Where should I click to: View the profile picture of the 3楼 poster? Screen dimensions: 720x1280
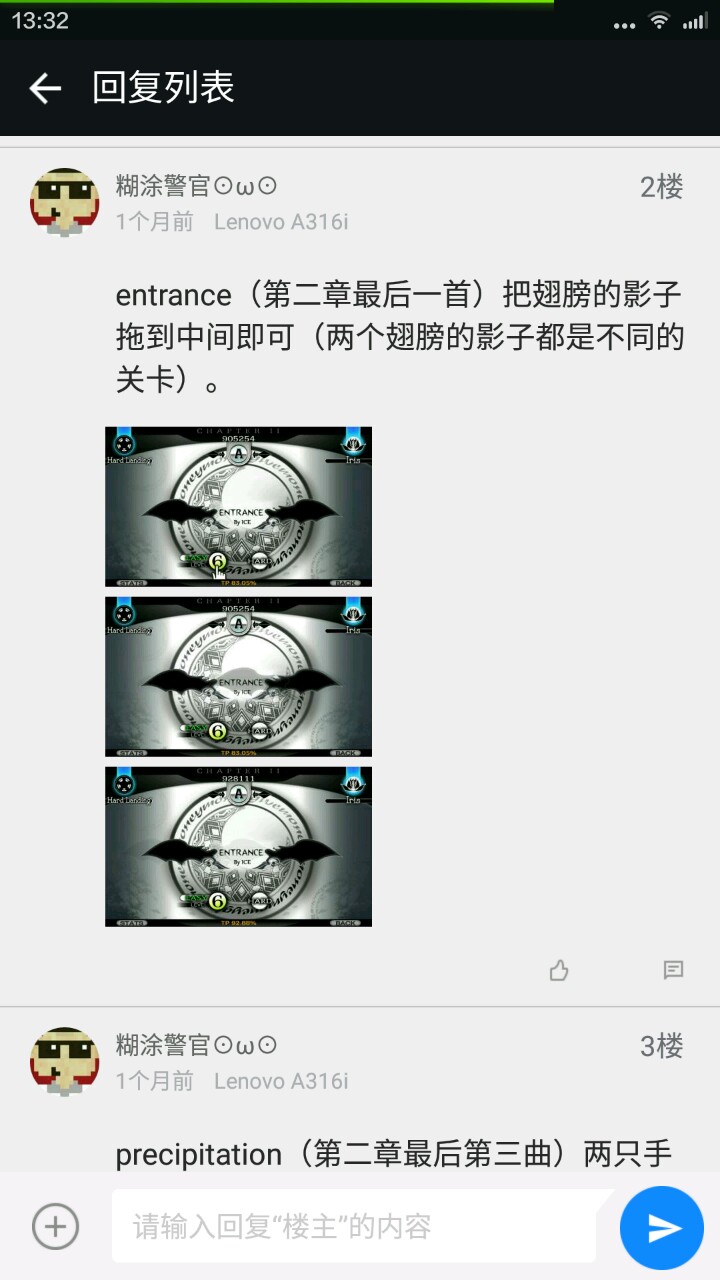coord(65,1061)
